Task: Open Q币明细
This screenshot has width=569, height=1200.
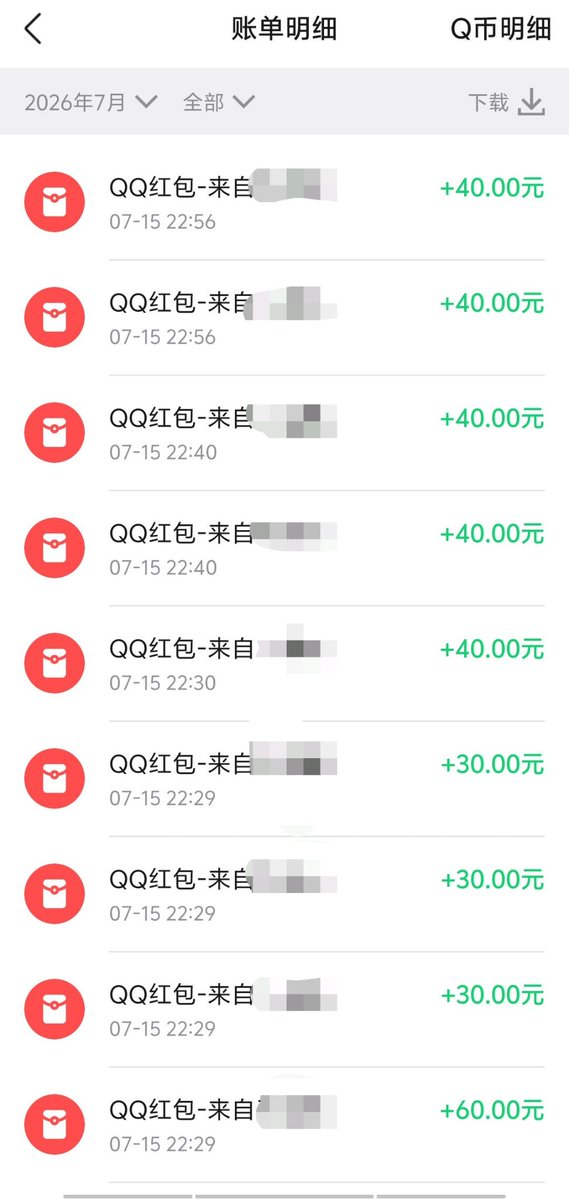Action: (x=500, y=29)
